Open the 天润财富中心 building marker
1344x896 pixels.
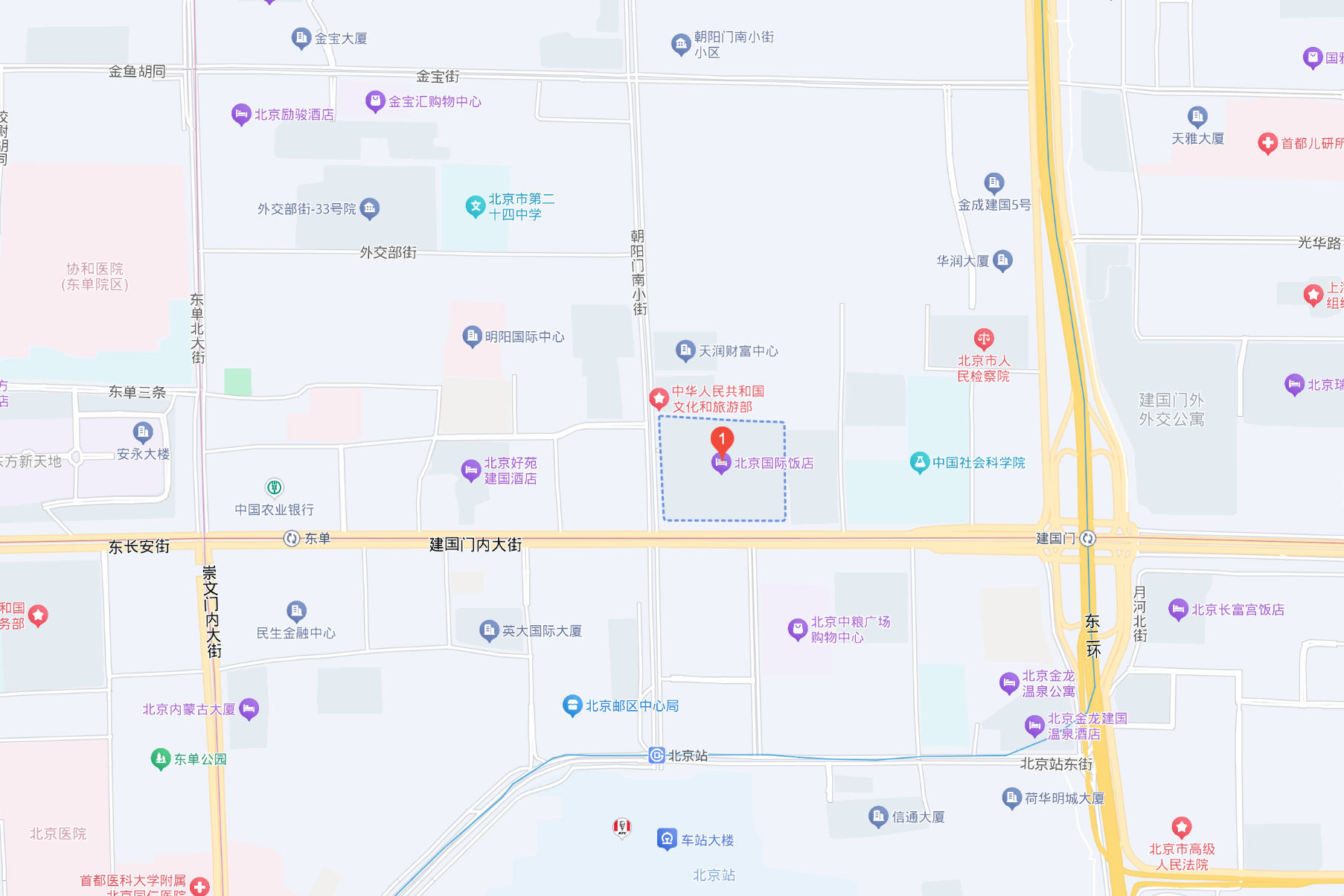tap(685, 351)
